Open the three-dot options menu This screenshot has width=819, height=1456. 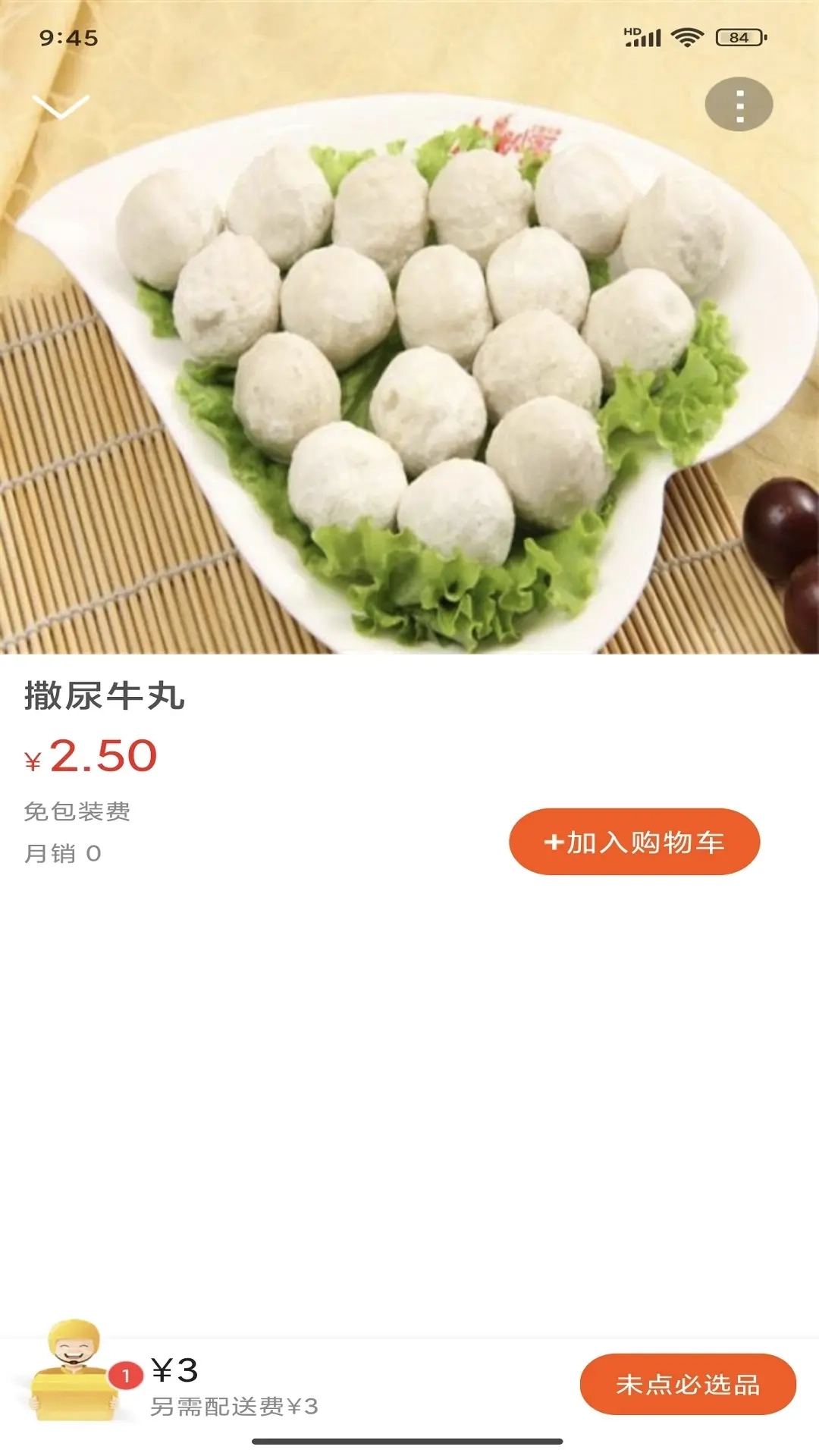[x=739, y=104]
